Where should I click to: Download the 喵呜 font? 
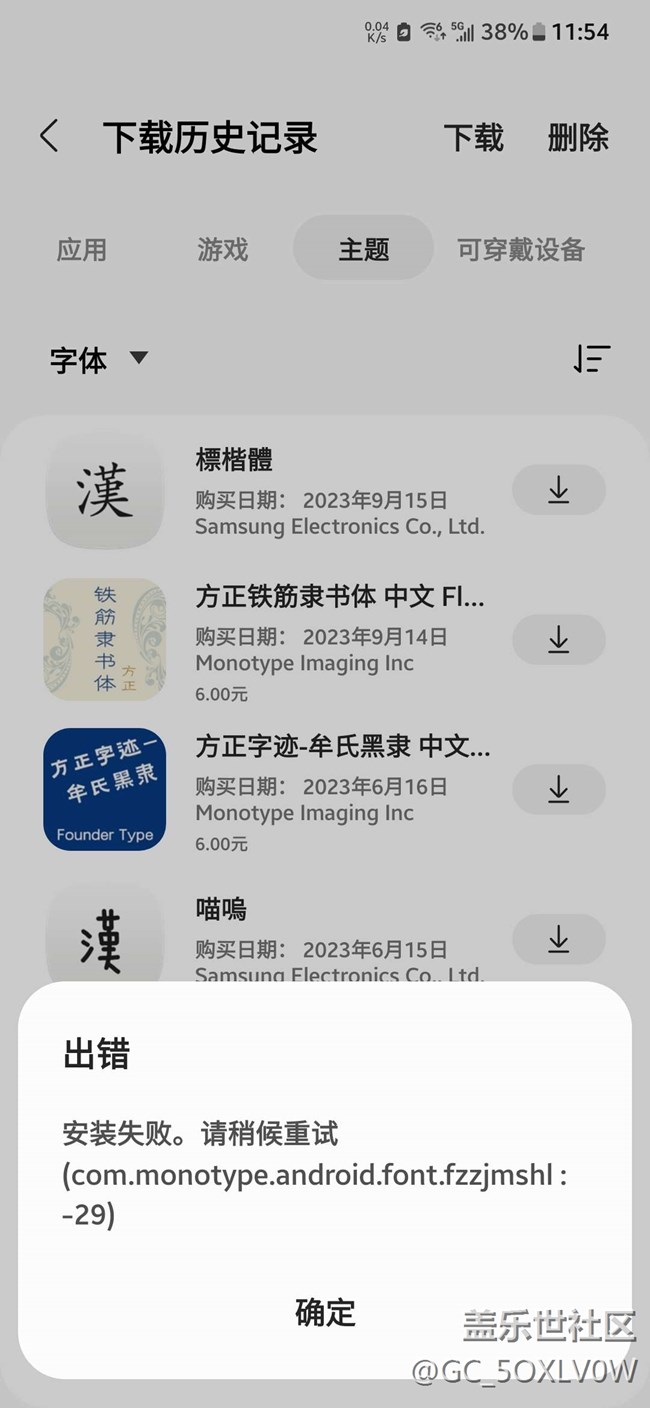pyautogui.click(x=558, y=940)
